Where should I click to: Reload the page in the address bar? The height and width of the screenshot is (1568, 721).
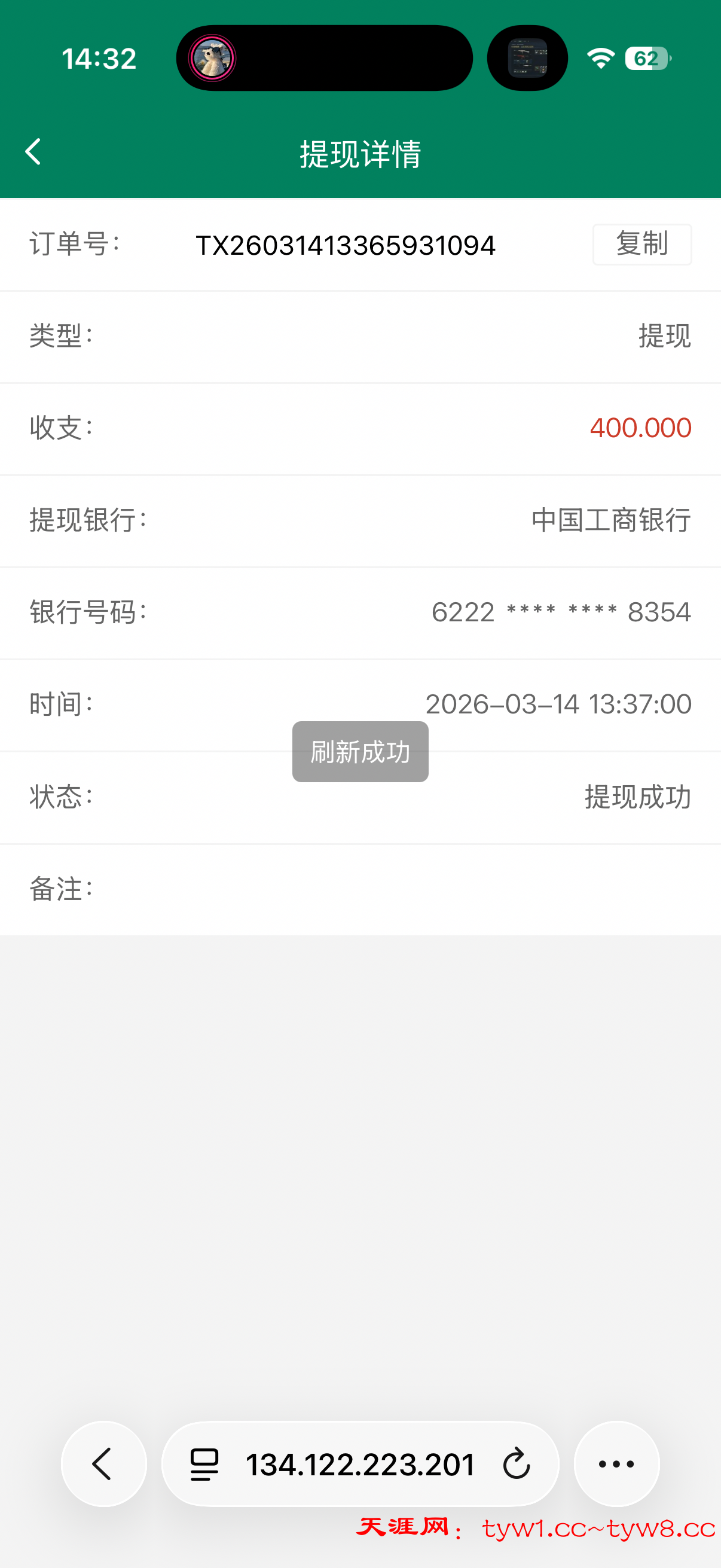(x=517, y=1463)
